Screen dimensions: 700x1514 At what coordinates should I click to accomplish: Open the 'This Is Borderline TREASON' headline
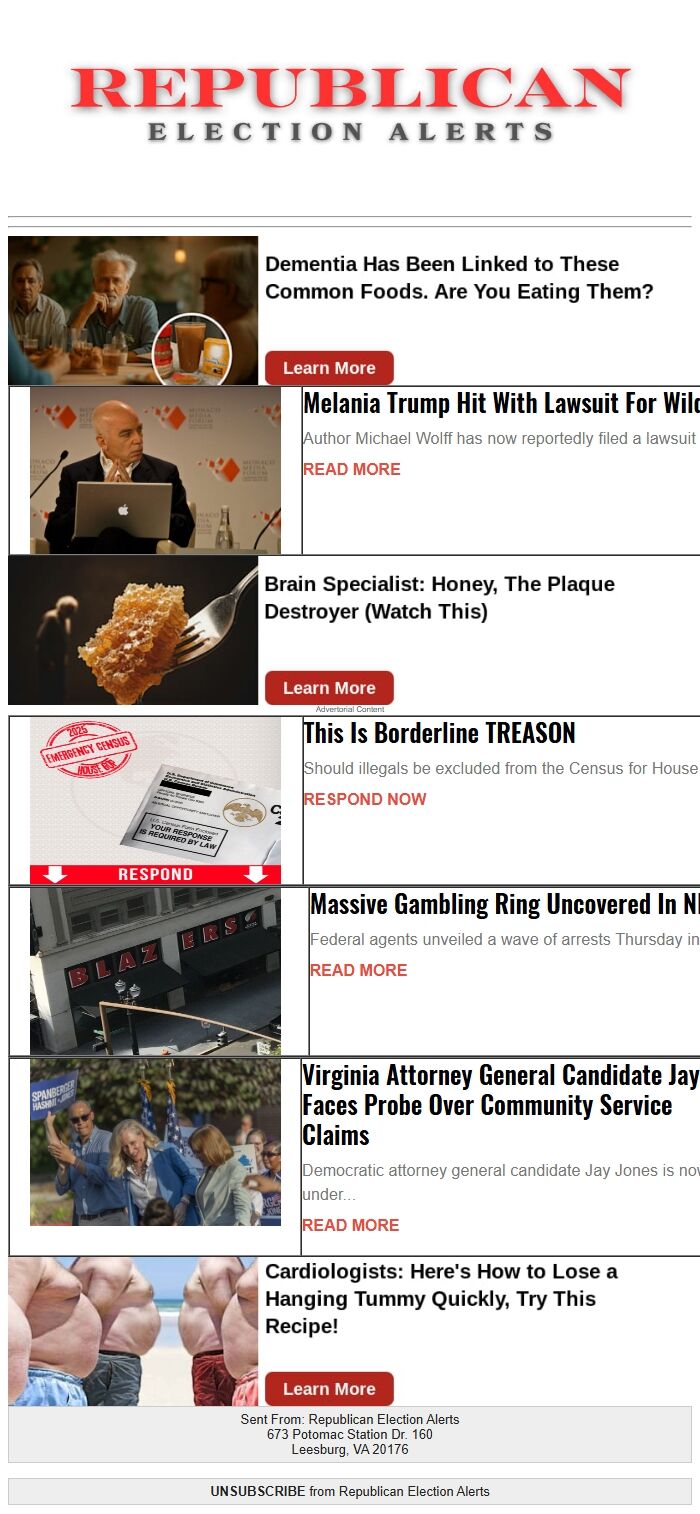439,733
